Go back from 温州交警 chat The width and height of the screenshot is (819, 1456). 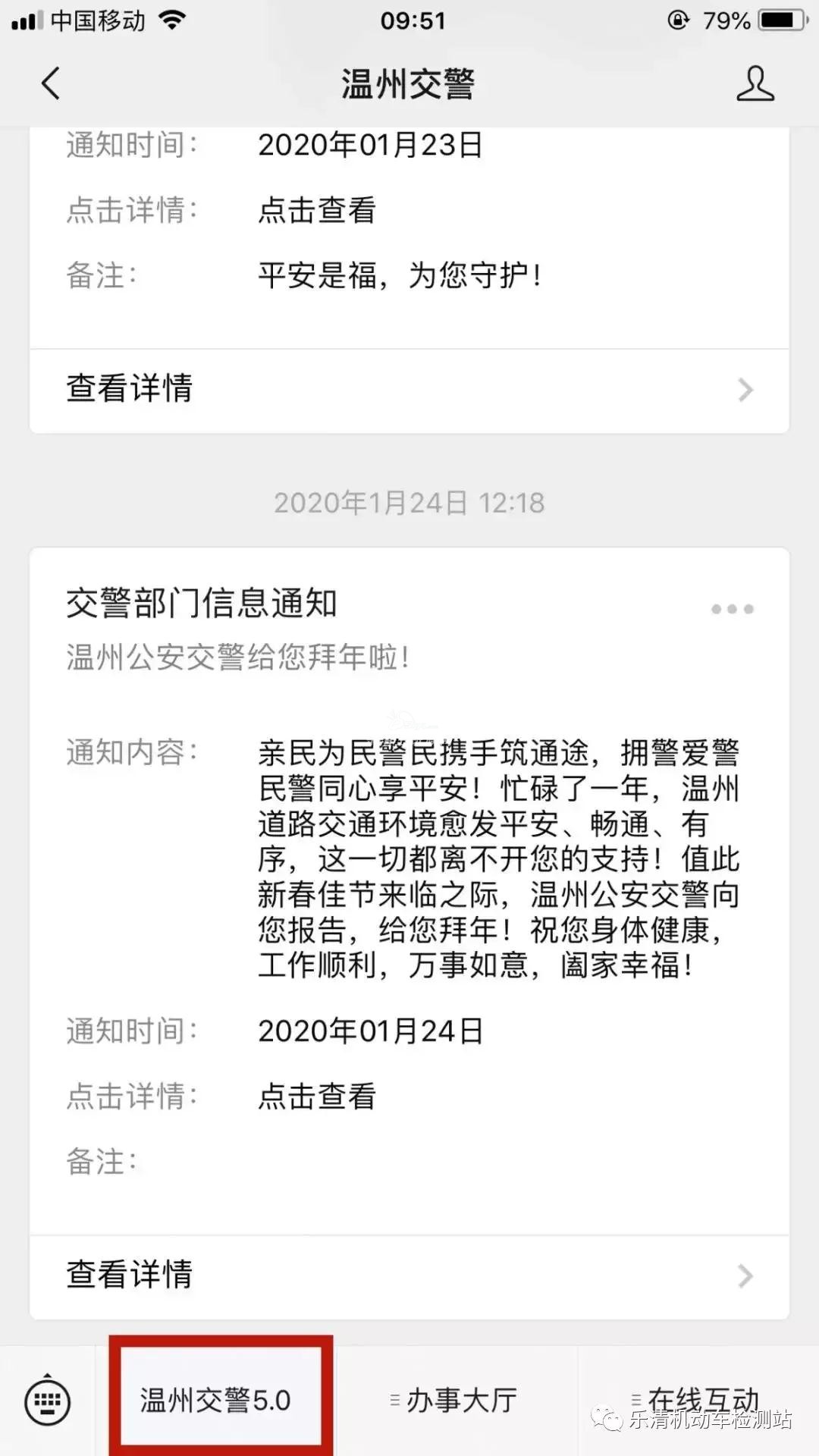51,83
